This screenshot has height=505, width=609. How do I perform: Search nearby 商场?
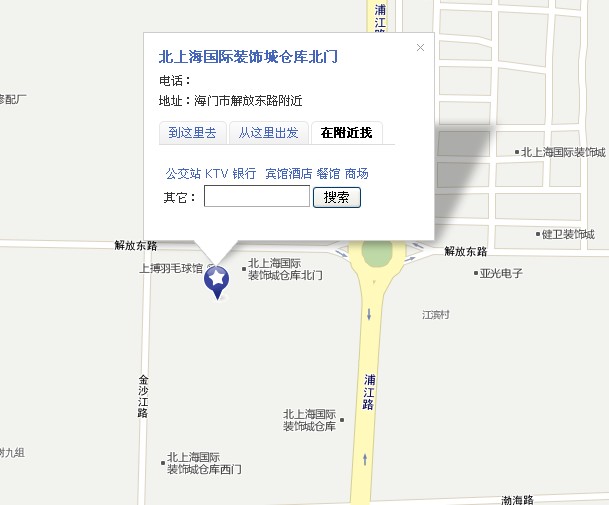click(357, 174)
